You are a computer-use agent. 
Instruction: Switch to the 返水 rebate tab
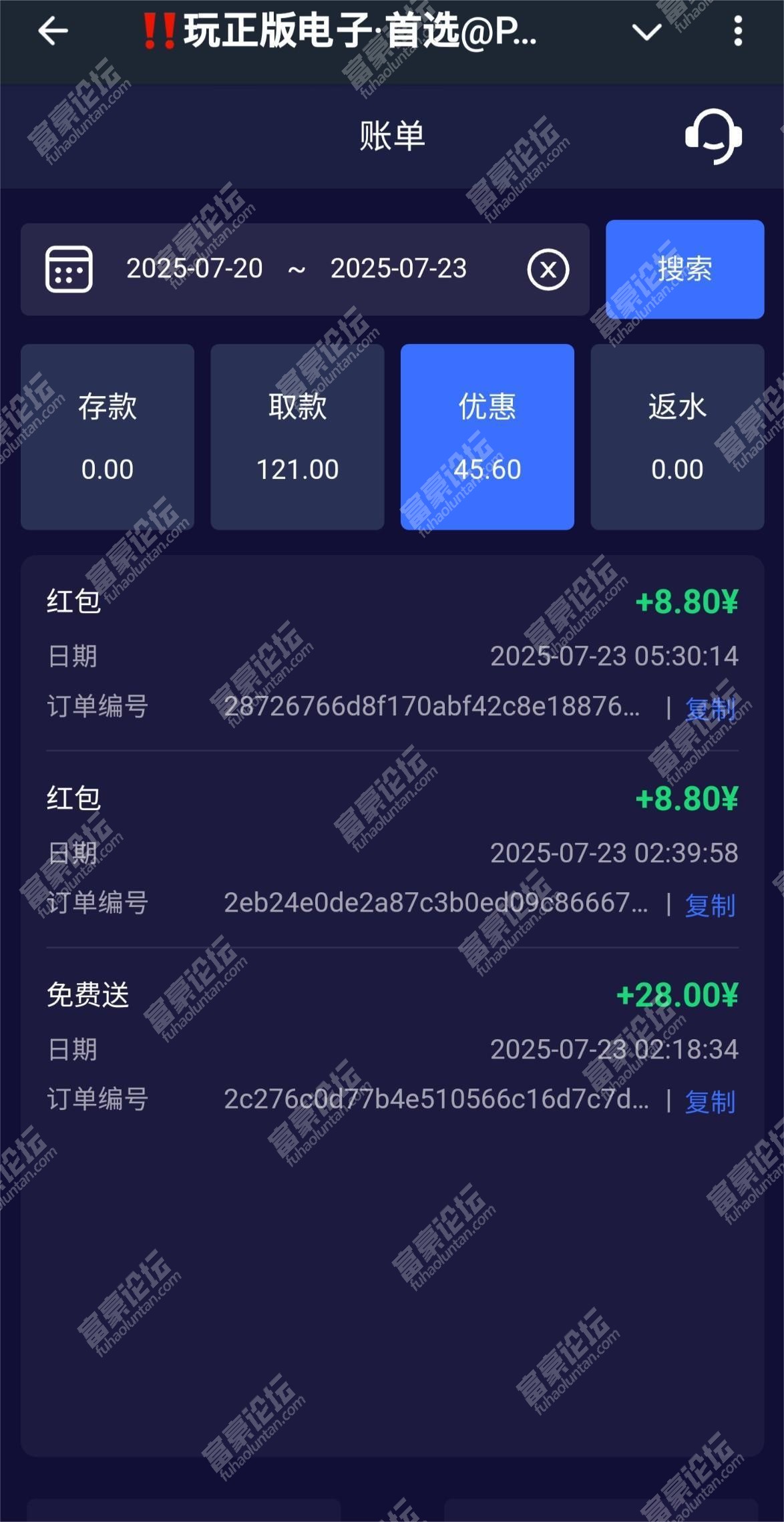click(x=677, y=437)
